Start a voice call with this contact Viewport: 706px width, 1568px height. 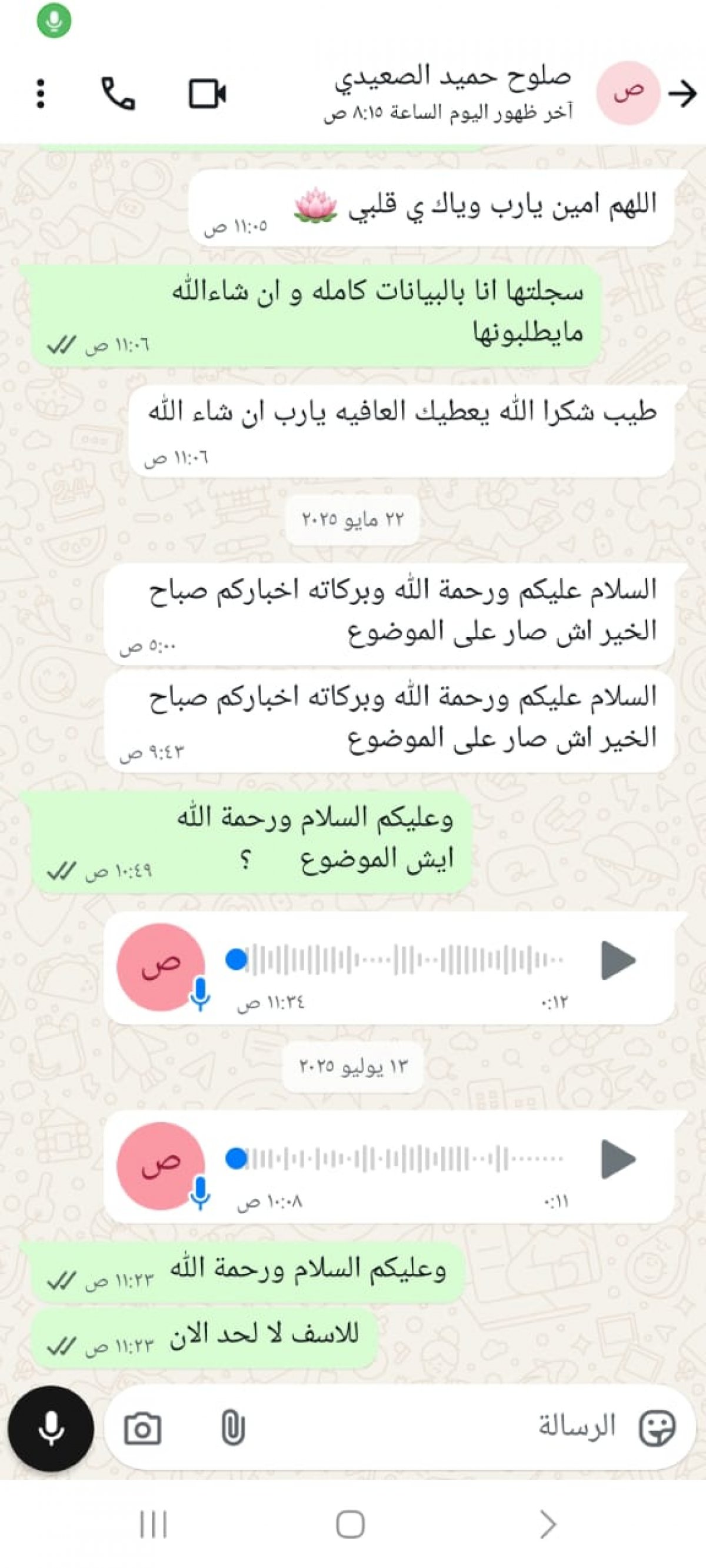pyautogui.click(x=117, y=94)
